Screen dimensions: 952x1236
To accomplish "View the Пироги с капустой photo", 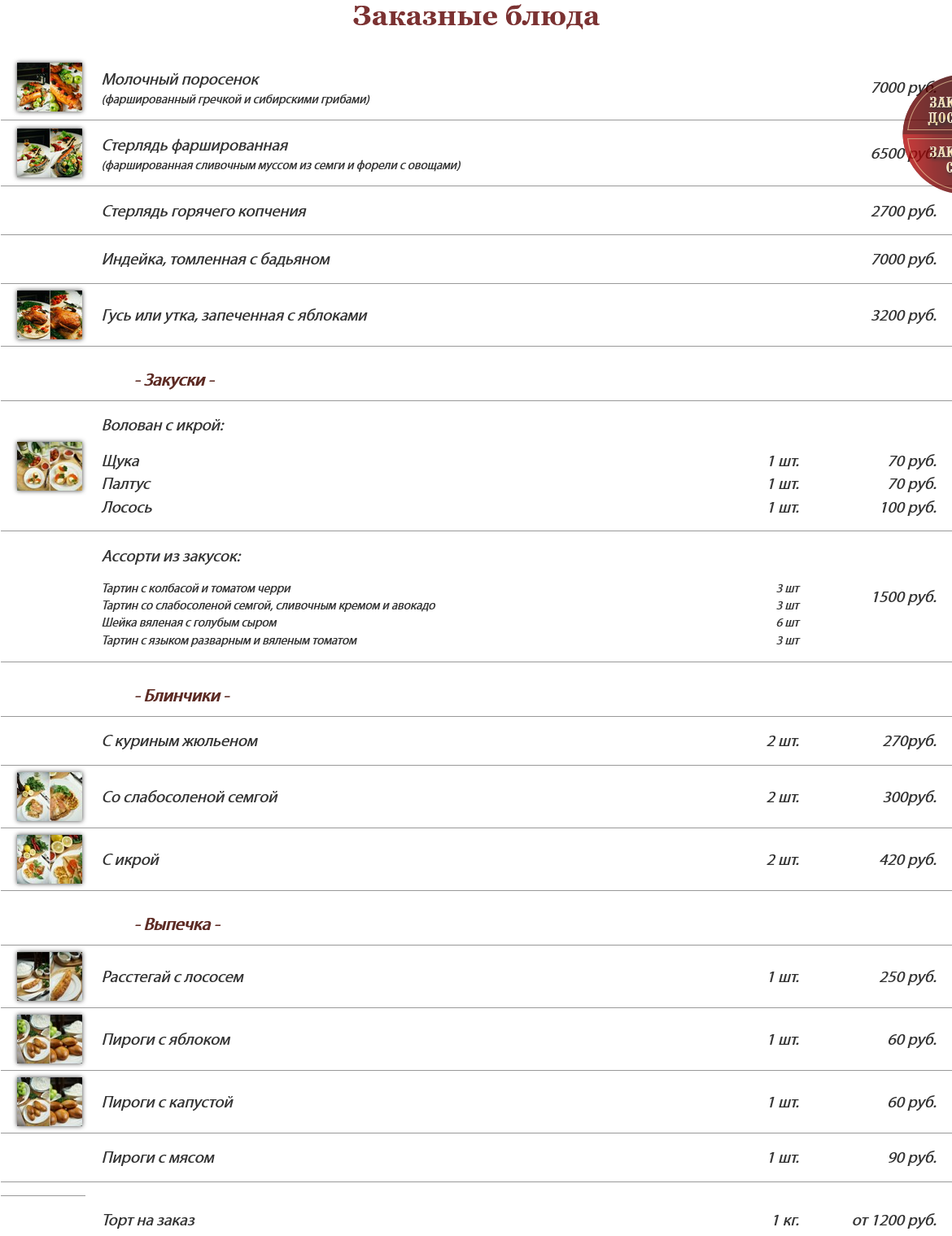I will point(50,1102).
